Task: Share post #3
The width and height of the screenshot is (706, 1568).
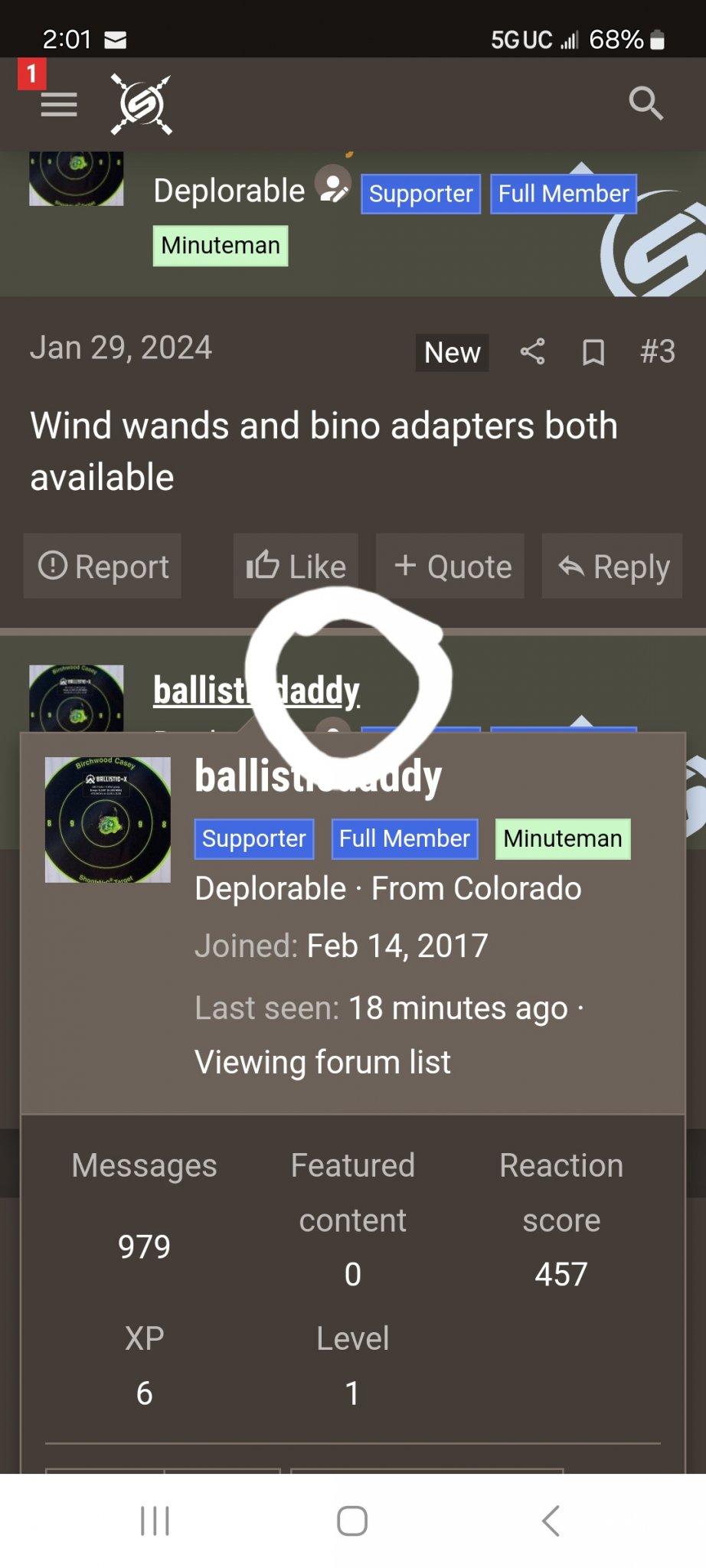Action: click(x=533, y=351)
